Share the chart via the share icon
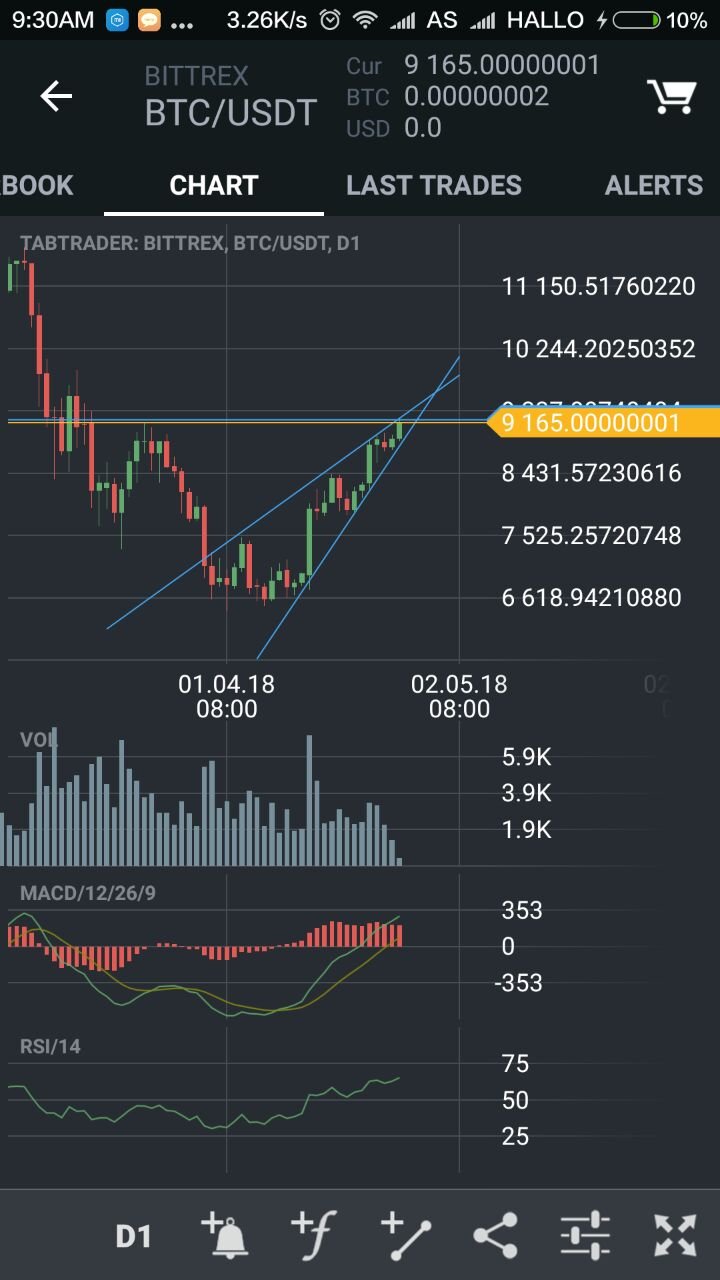The image size is (720, 1280). coord(497,1236)
